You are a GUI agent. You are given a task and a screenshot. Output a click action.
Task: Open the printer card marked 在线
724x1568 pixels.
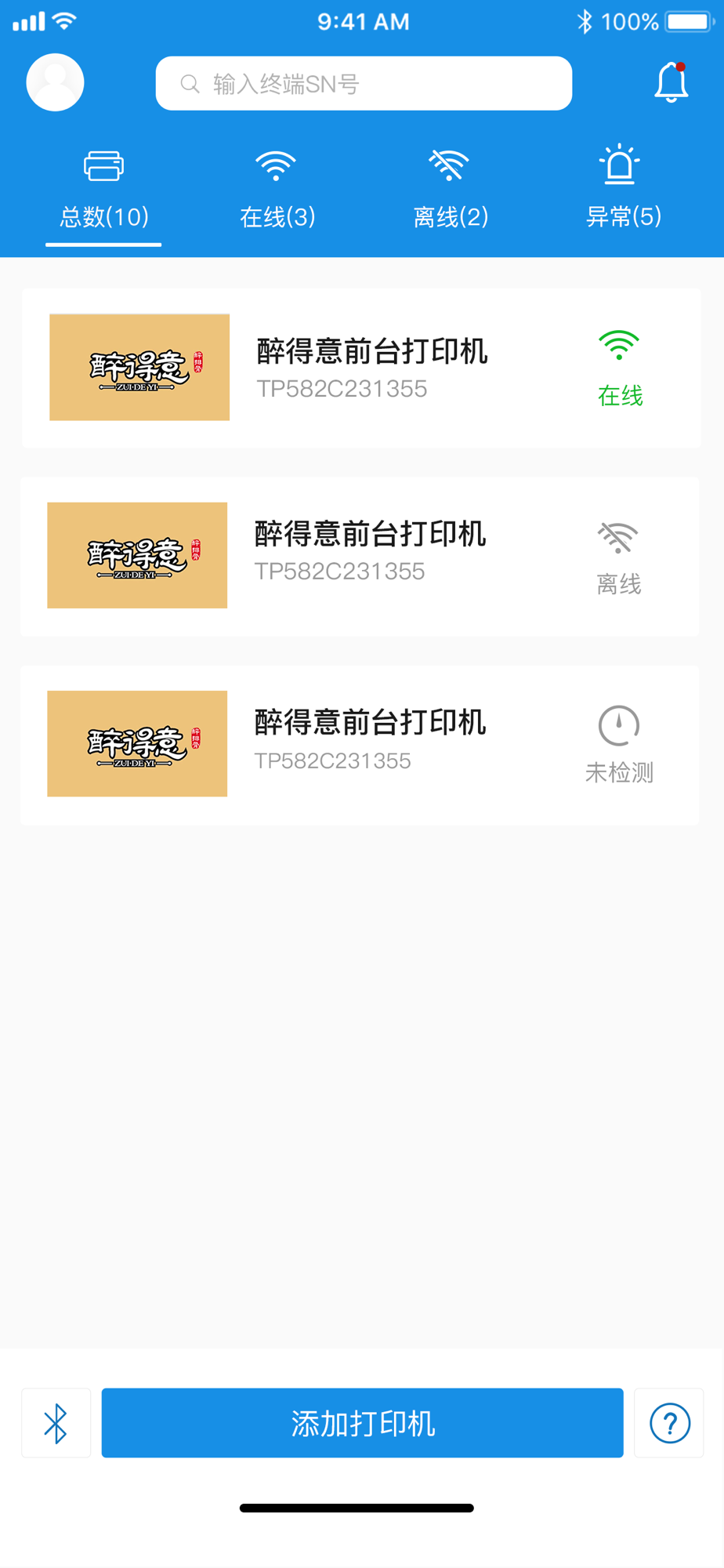pos(361,368)
